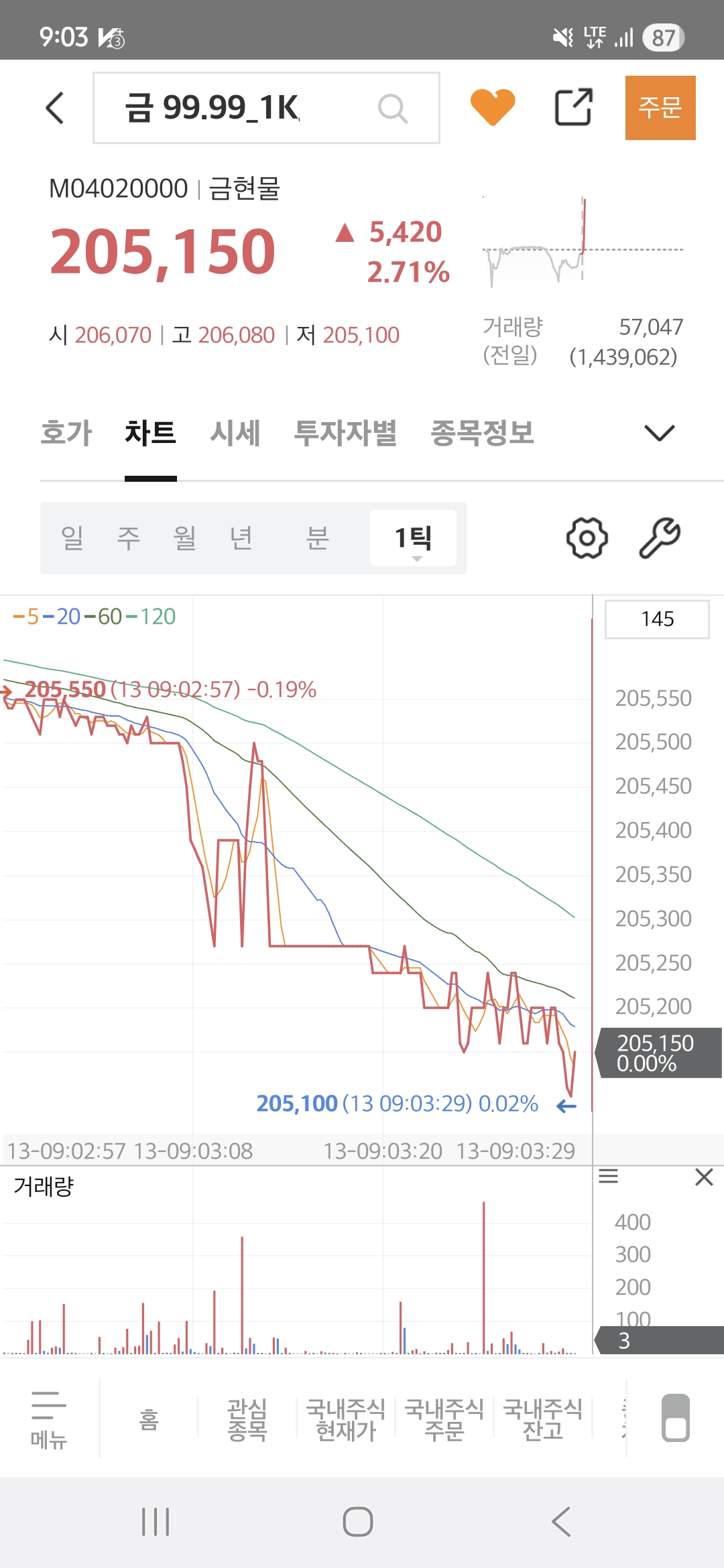Tap the orange 주문 order button
Viewport: 724px width, 1568px height.
point(660,108)
